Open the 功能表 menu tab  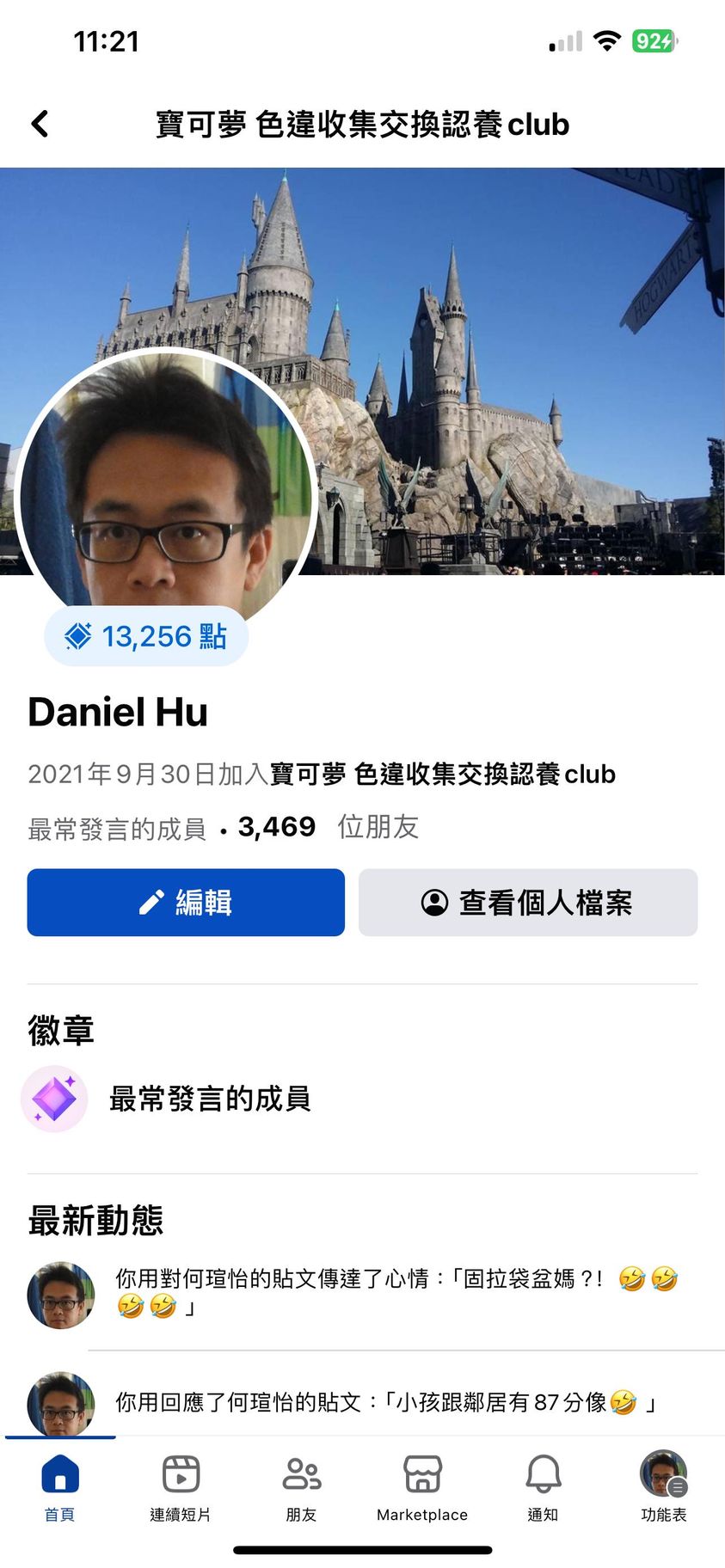(x=663, y=1487)
